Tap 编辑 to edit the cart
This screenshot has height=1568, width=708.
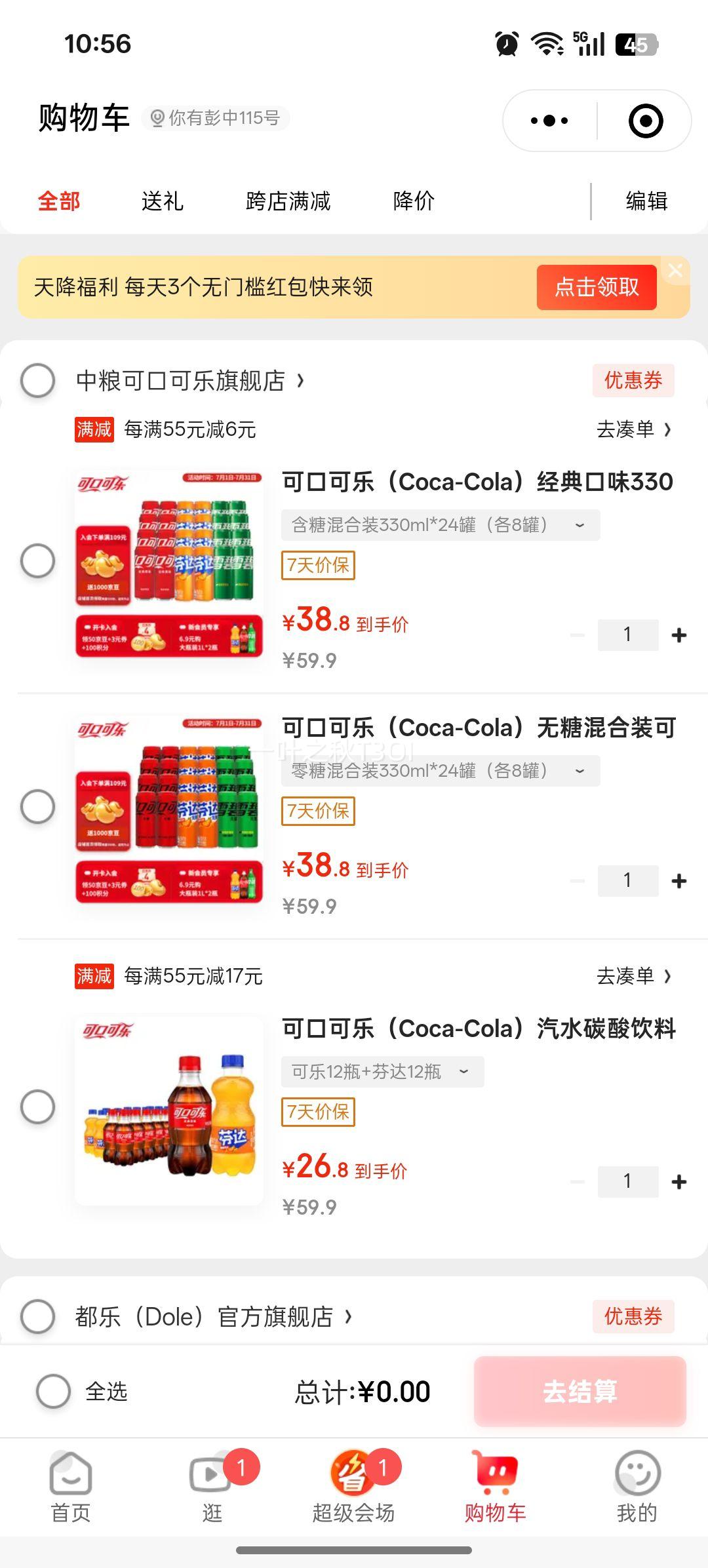click(x=646, y=201)
